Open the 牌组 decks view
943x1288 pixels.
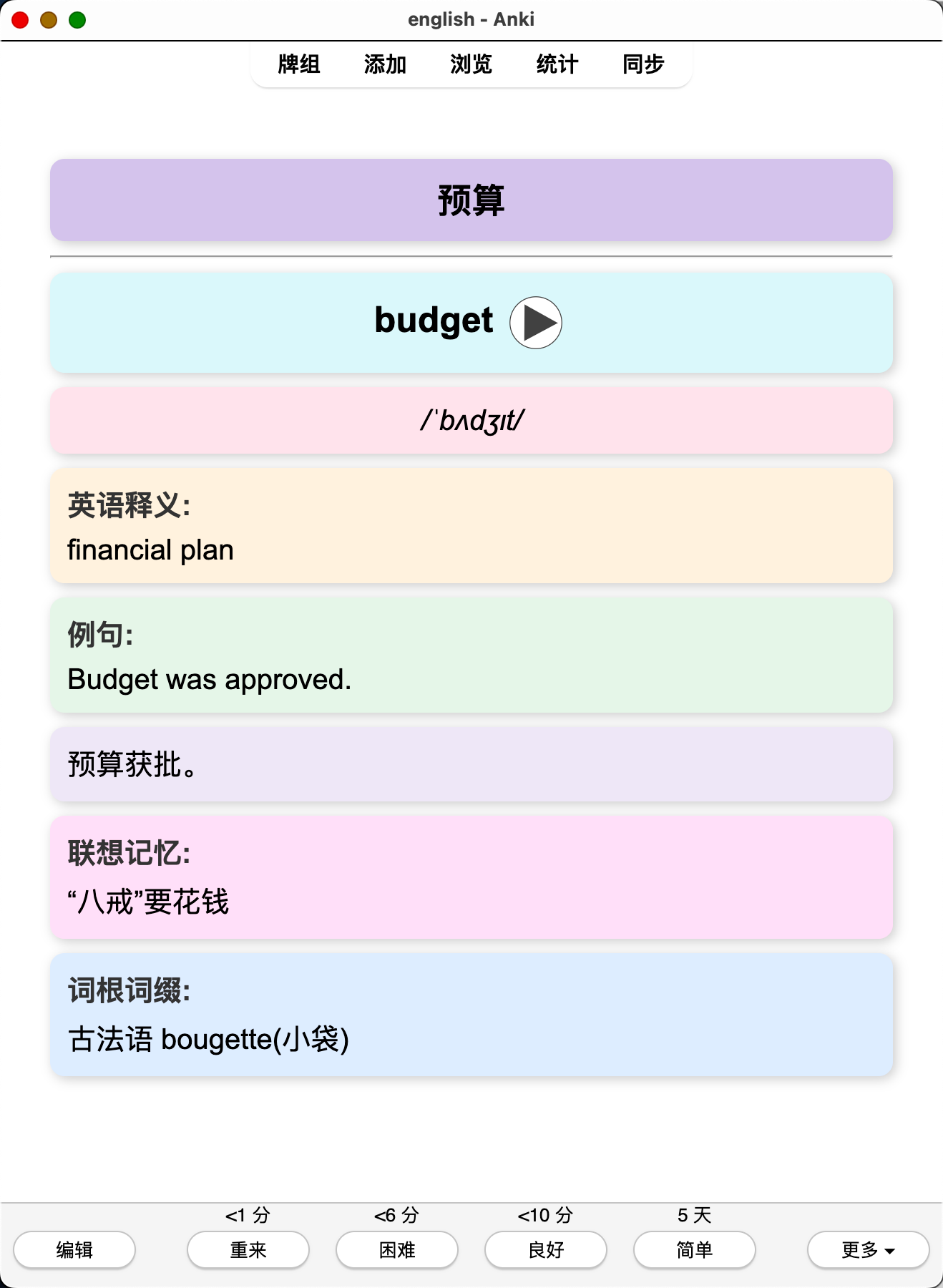299,64
